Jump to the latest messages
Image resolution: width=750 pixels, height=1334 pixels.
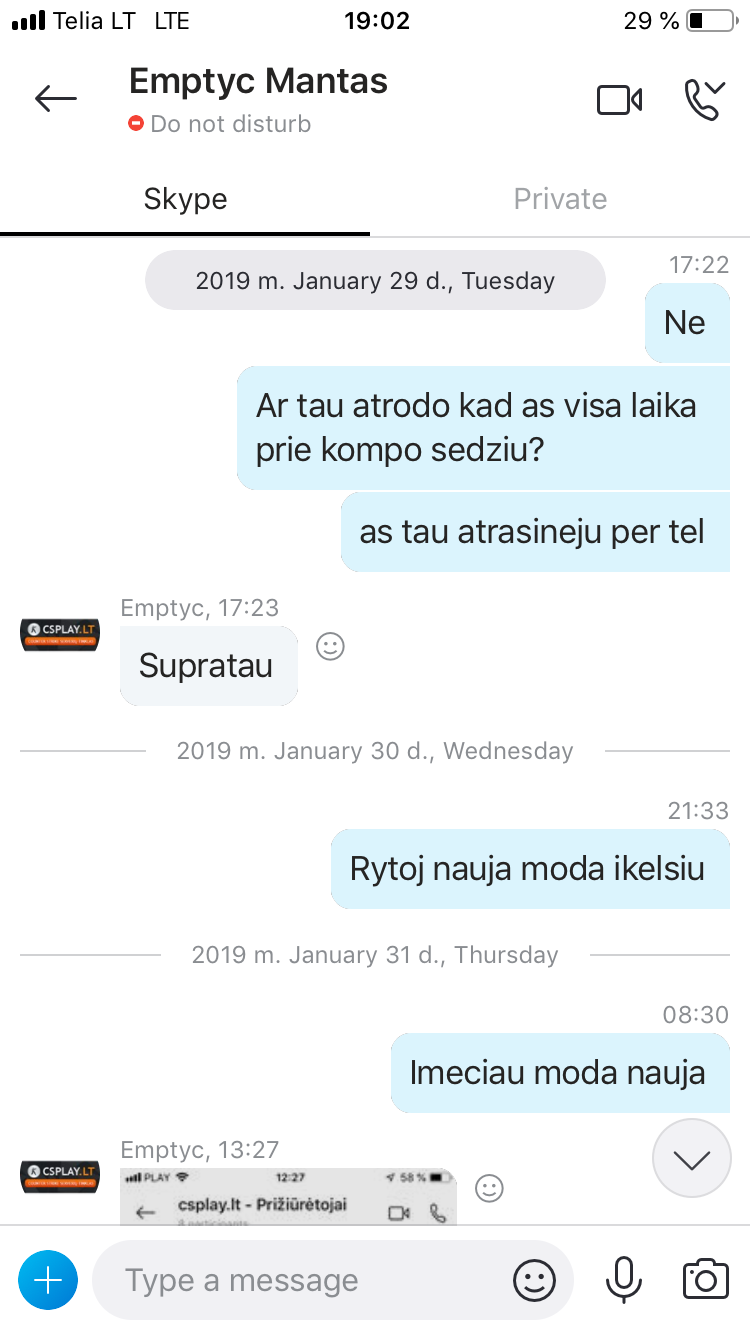pos(692,1159)
